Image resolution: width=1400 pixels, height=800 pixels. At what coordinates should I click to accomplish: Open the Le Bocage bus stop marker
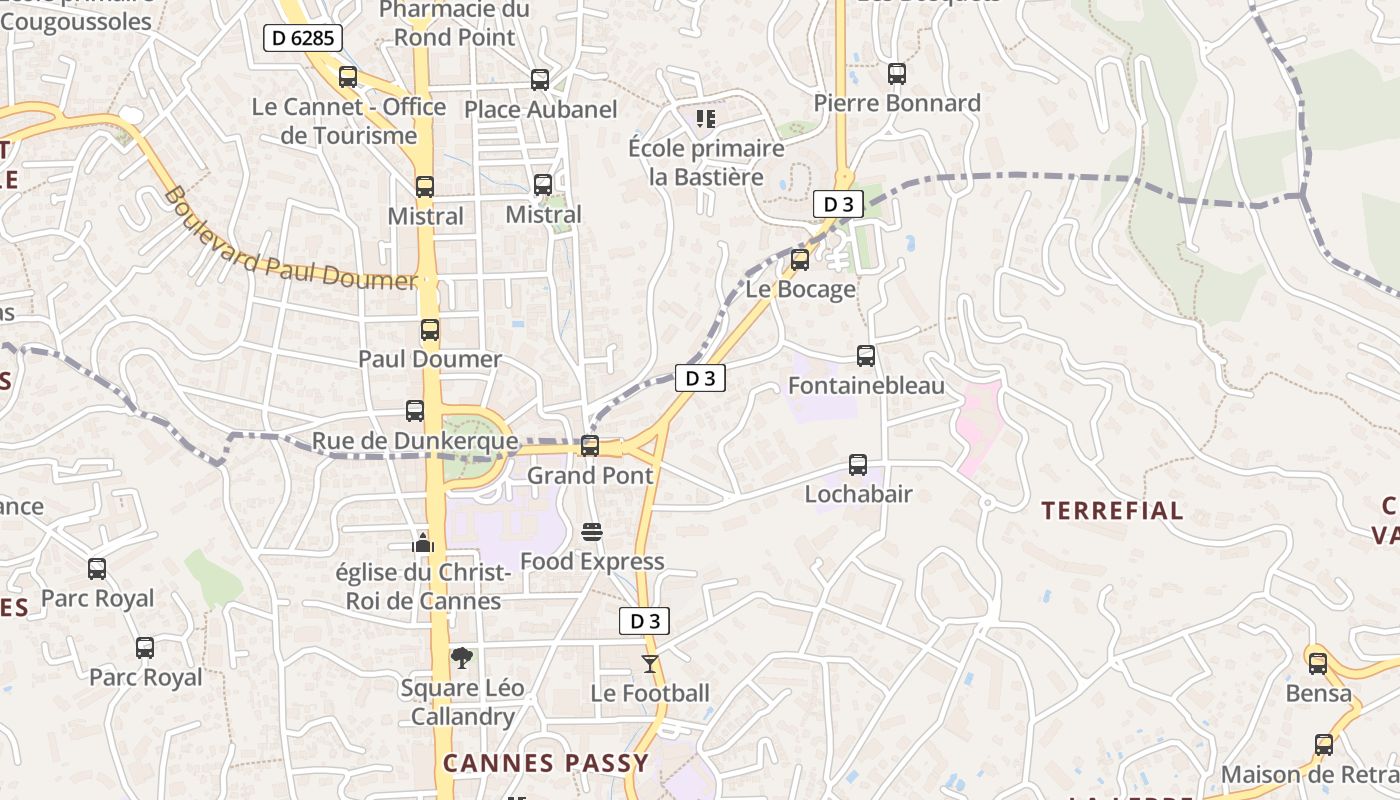(x=800, y=261)
